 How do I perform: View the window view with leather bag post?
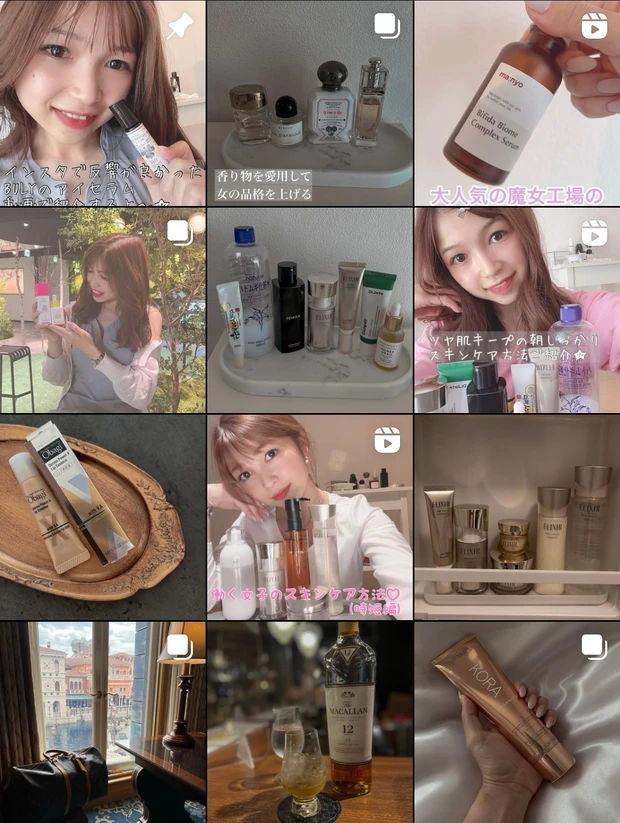102,723
